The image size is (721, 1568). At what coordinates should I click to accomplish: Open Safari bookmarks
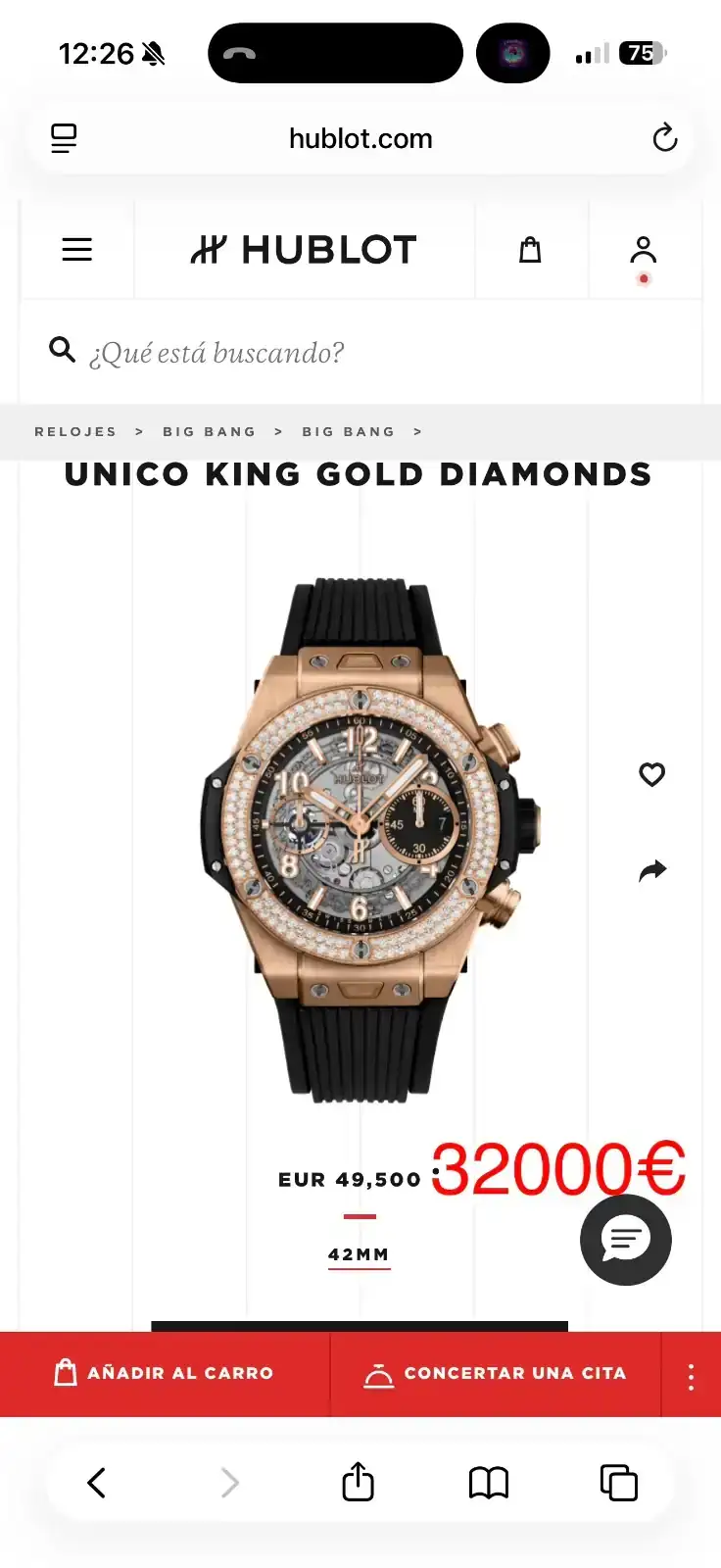tap(489, 1483)
